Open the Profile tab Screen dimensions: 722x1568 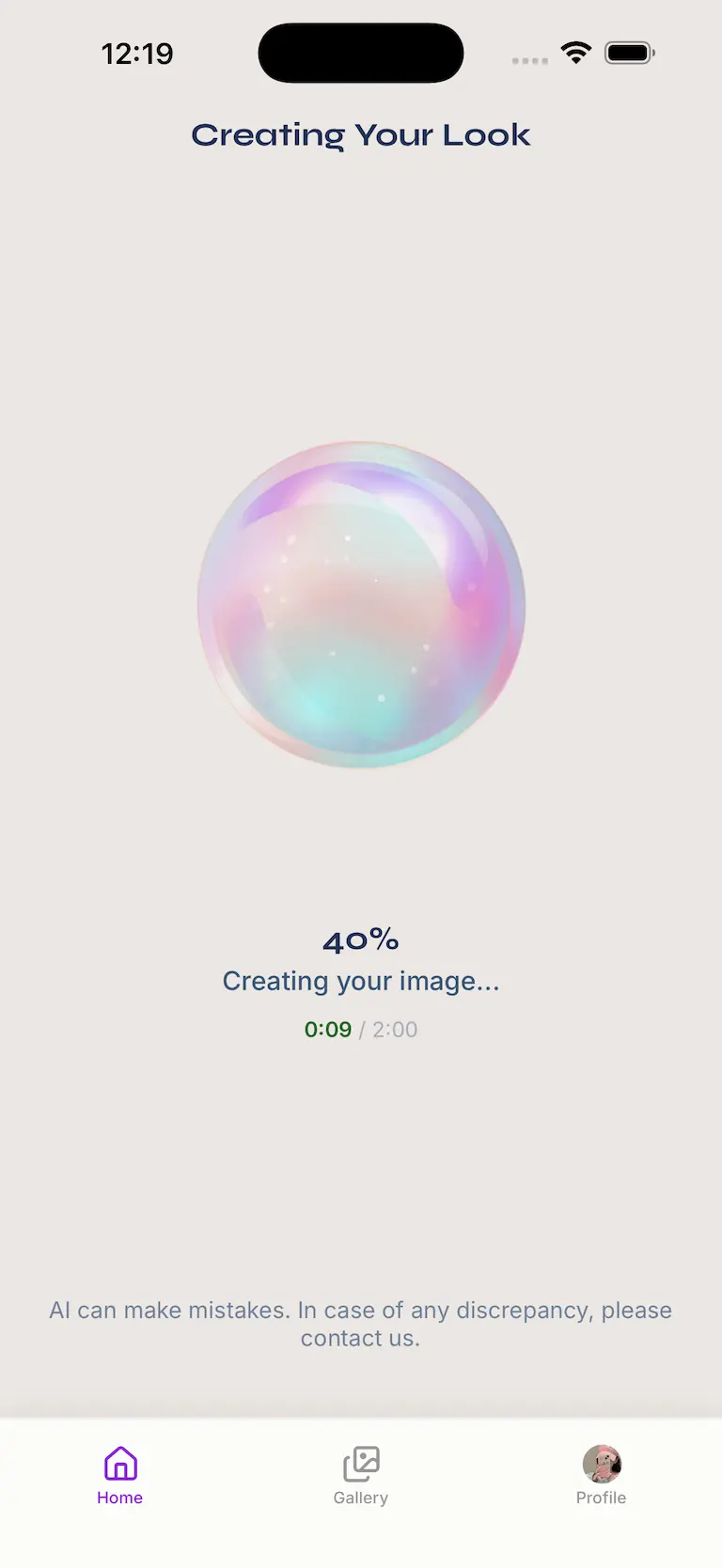coord(602,1475)
